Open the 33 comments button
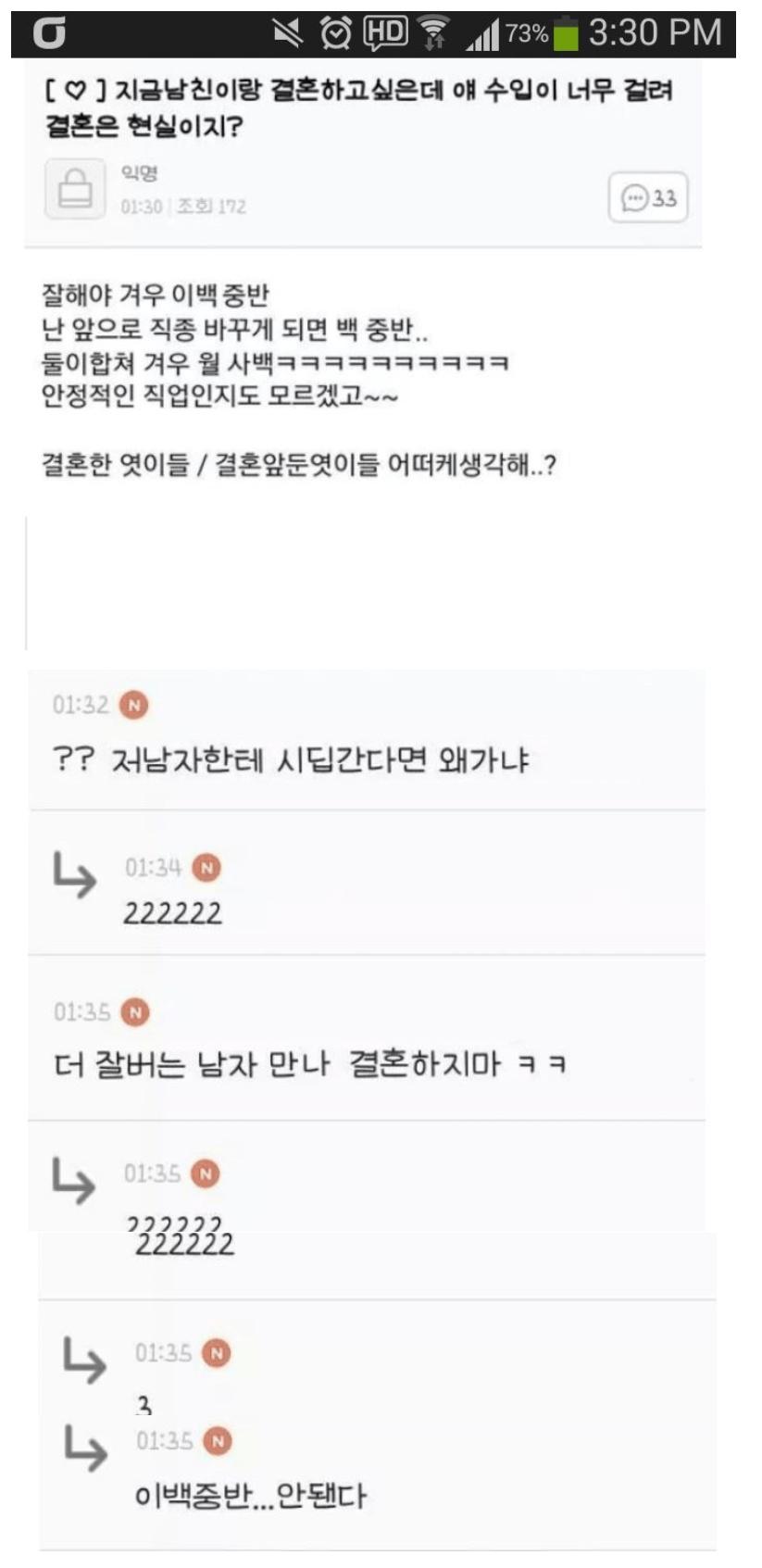762x1568 pixels. click(648, 197)
